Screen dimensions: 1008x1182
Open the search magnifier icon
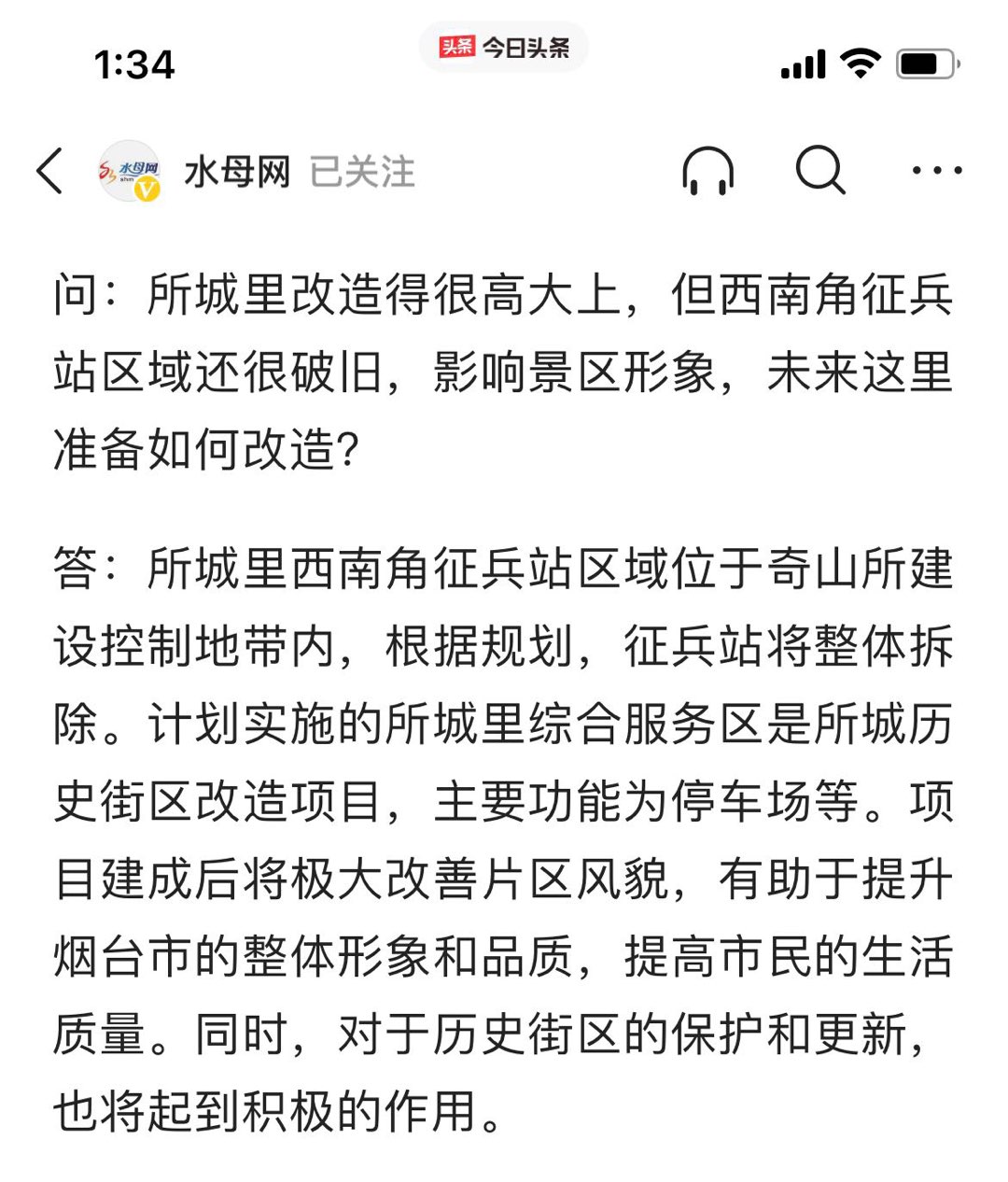click(820, 171)
